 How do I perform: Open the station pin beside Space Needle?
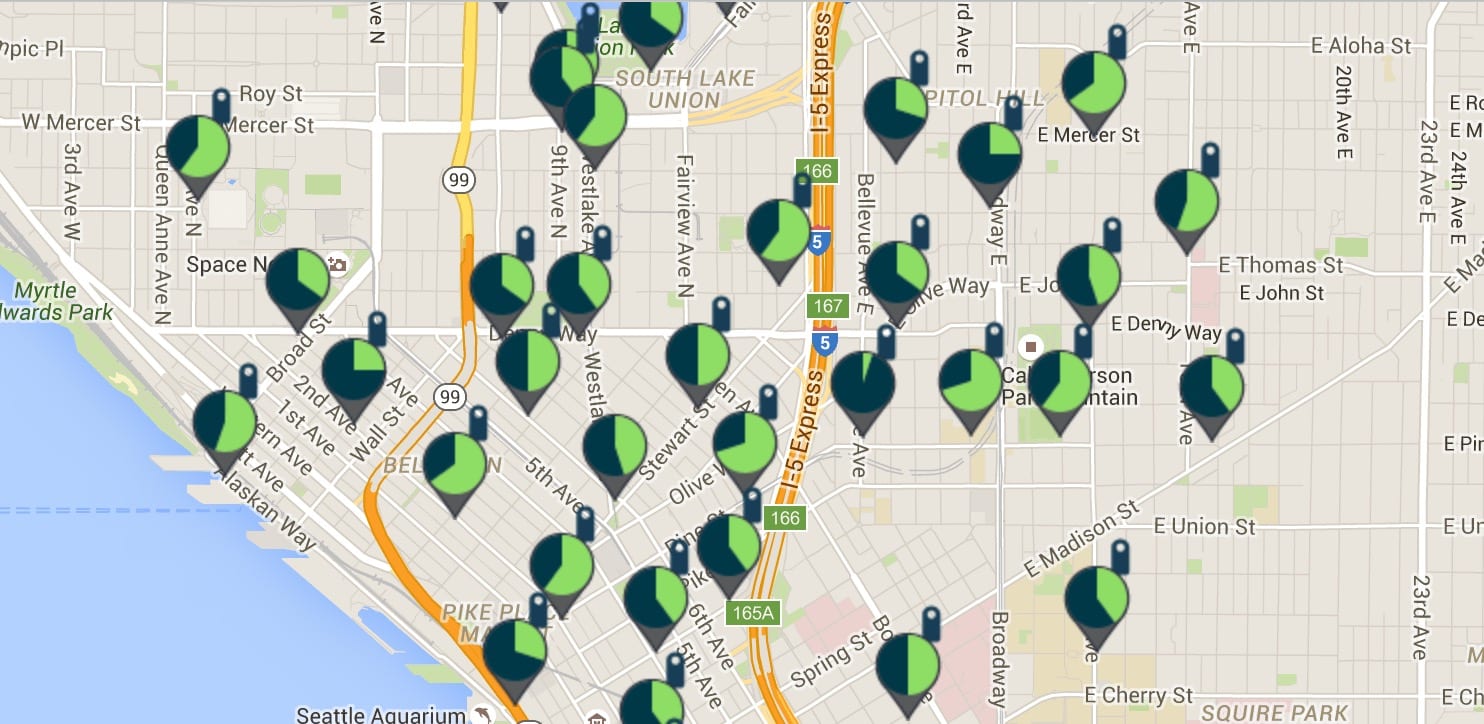pos(297,281)
